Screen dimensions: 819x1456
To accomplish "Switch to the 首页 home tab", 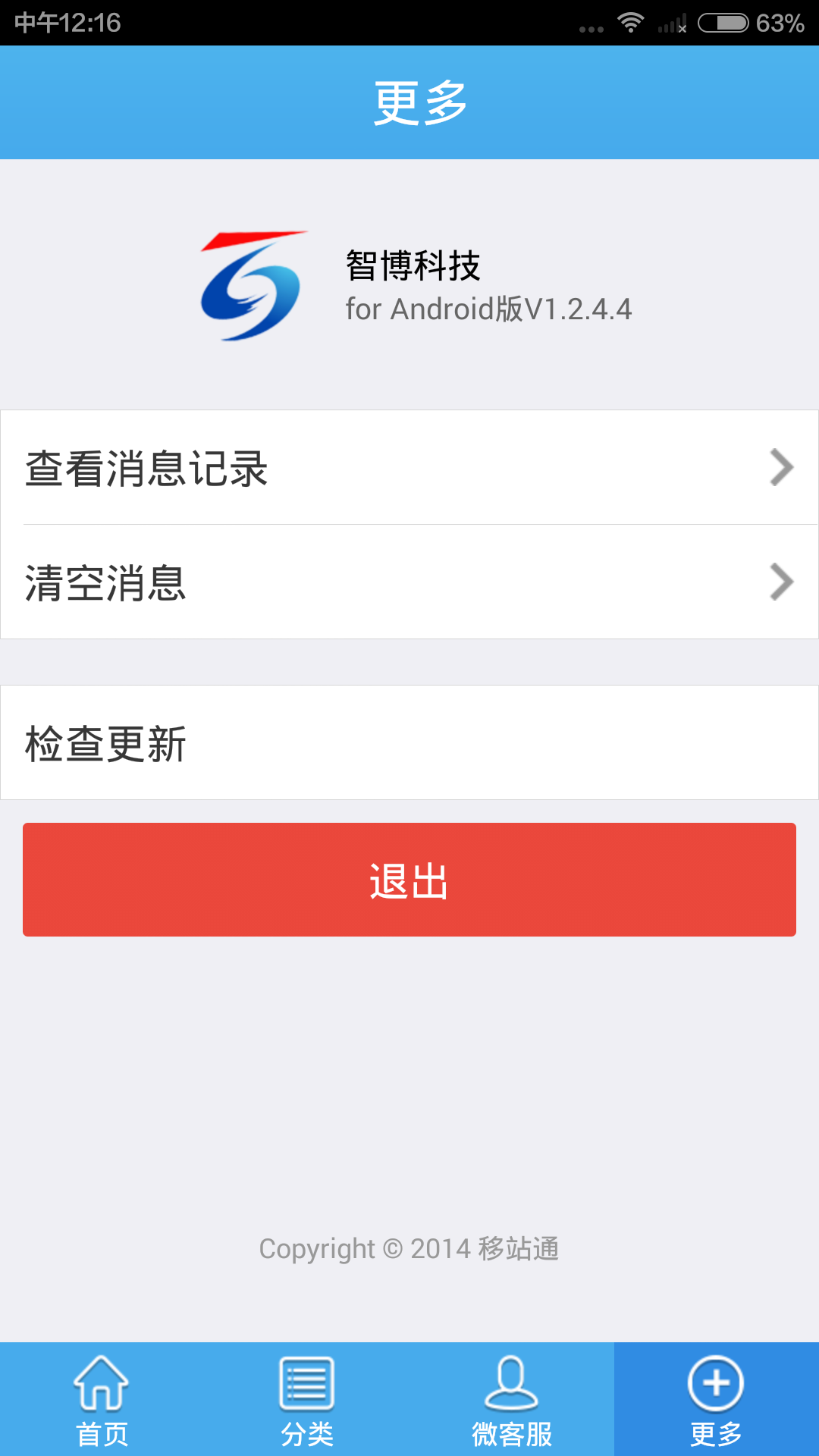I will click(102, 1400).
